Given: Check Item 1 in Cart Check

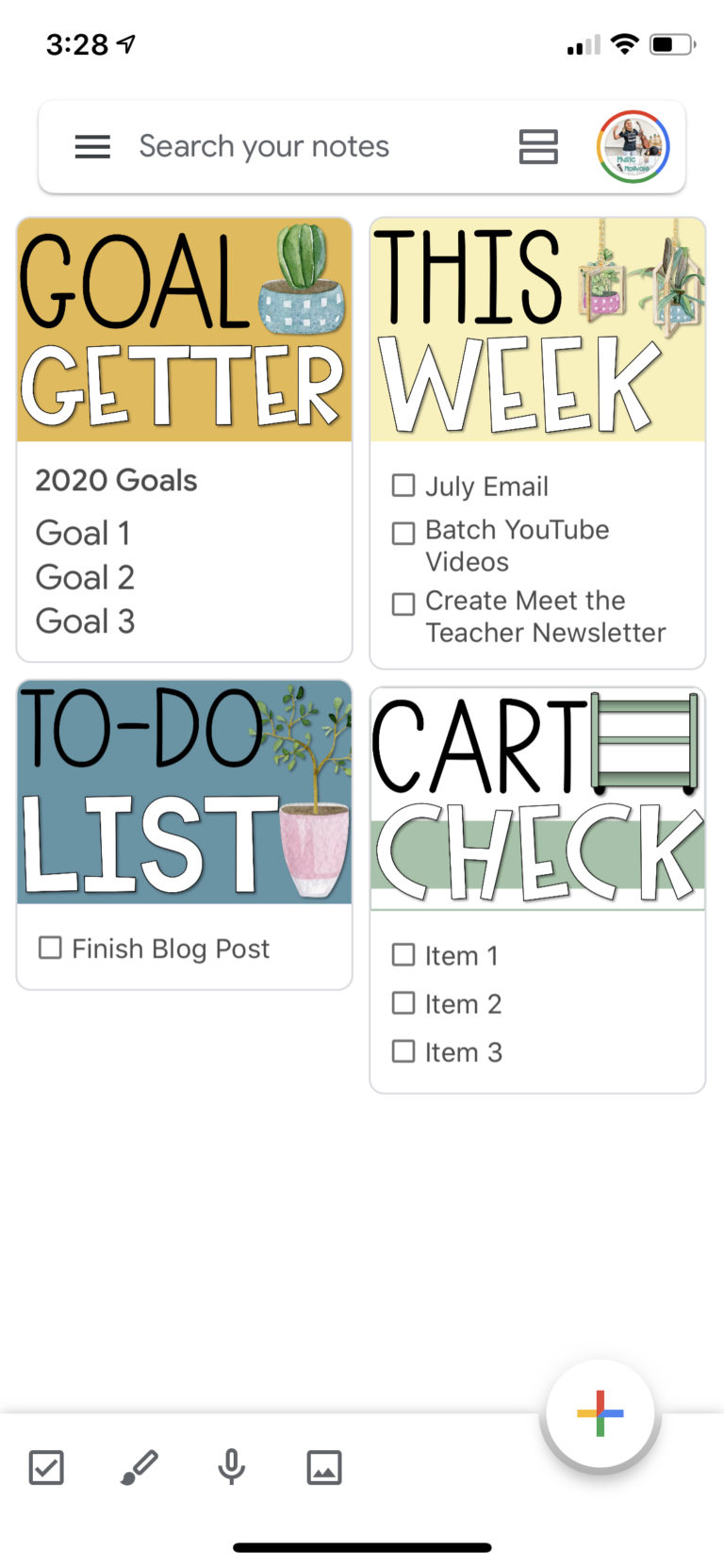Looking at the screenshot, I should 403,955.
